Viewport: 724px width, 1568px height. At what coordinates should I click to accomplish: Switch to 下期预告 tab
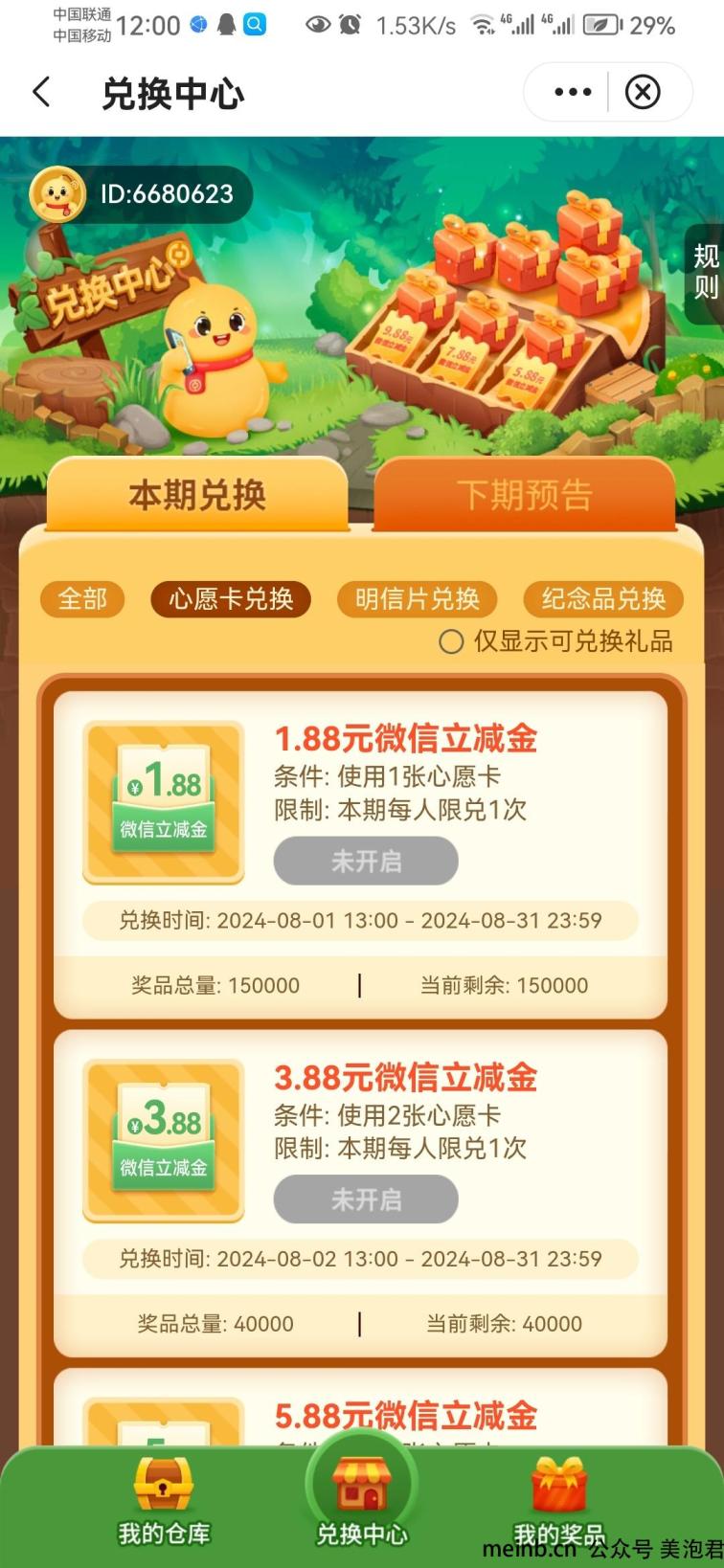(x=524, y=495)
